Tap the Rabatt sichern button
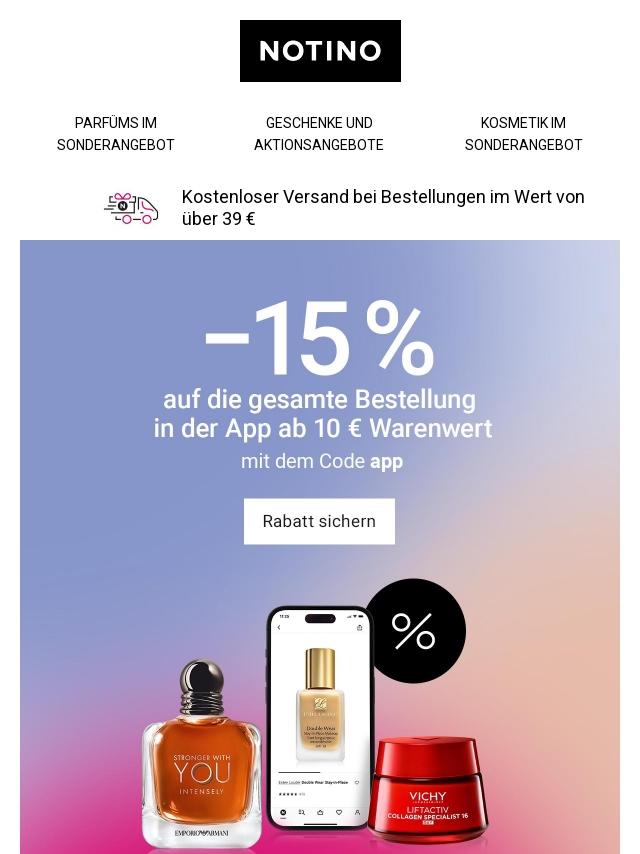 [319, 521]
